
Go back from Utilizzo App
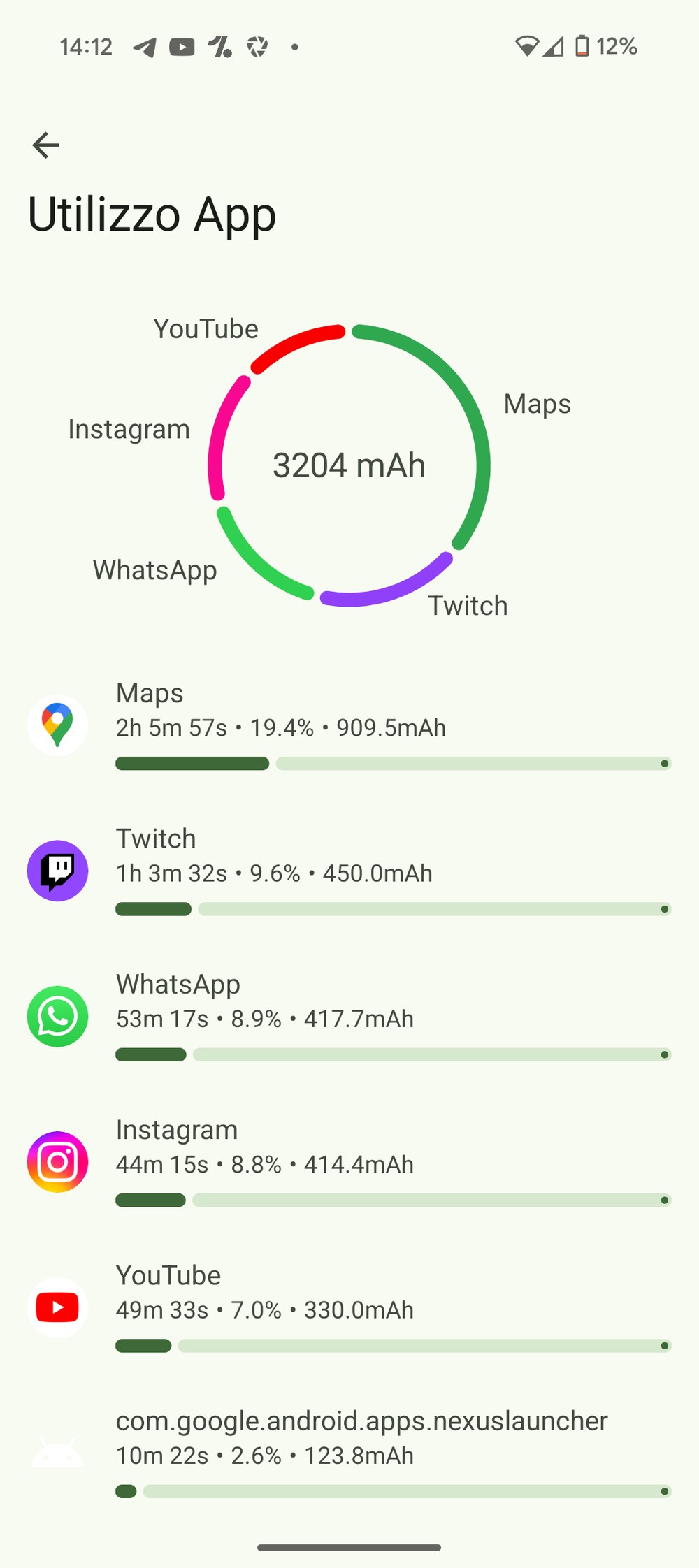[46, 145]
